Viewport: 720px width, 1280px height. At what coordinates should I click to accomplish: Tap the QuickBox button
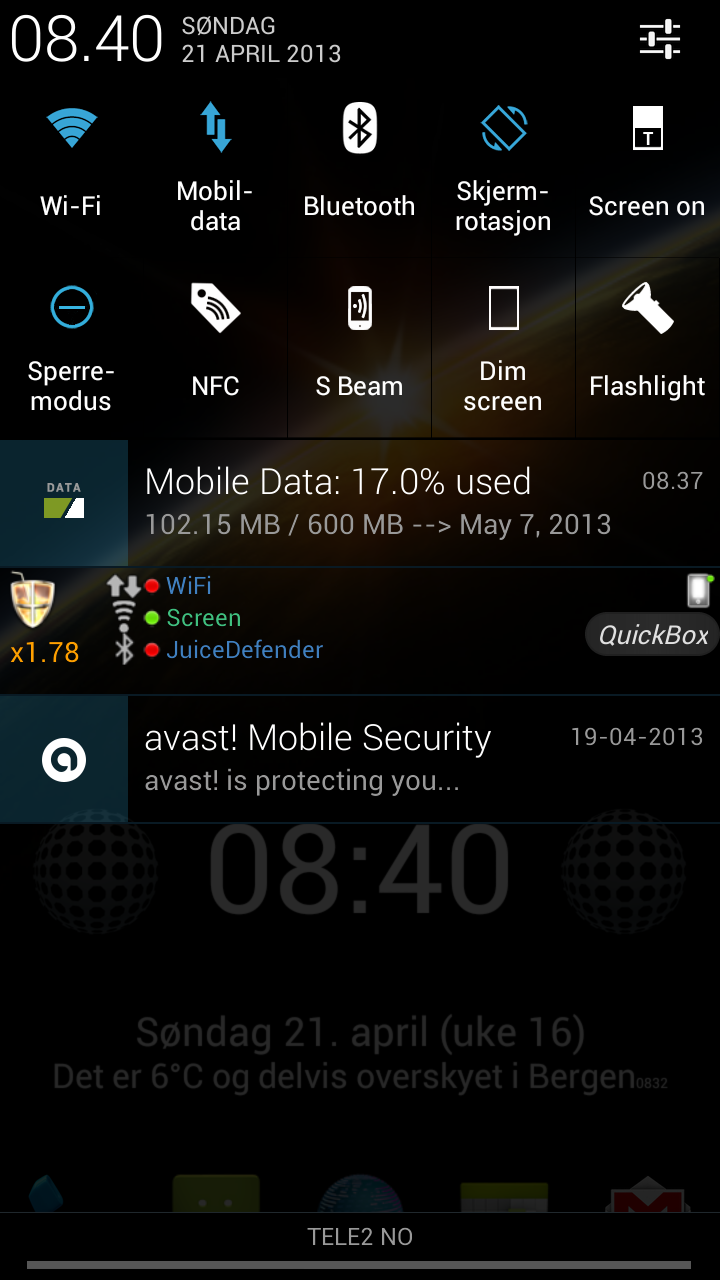[x=652, y=635]
